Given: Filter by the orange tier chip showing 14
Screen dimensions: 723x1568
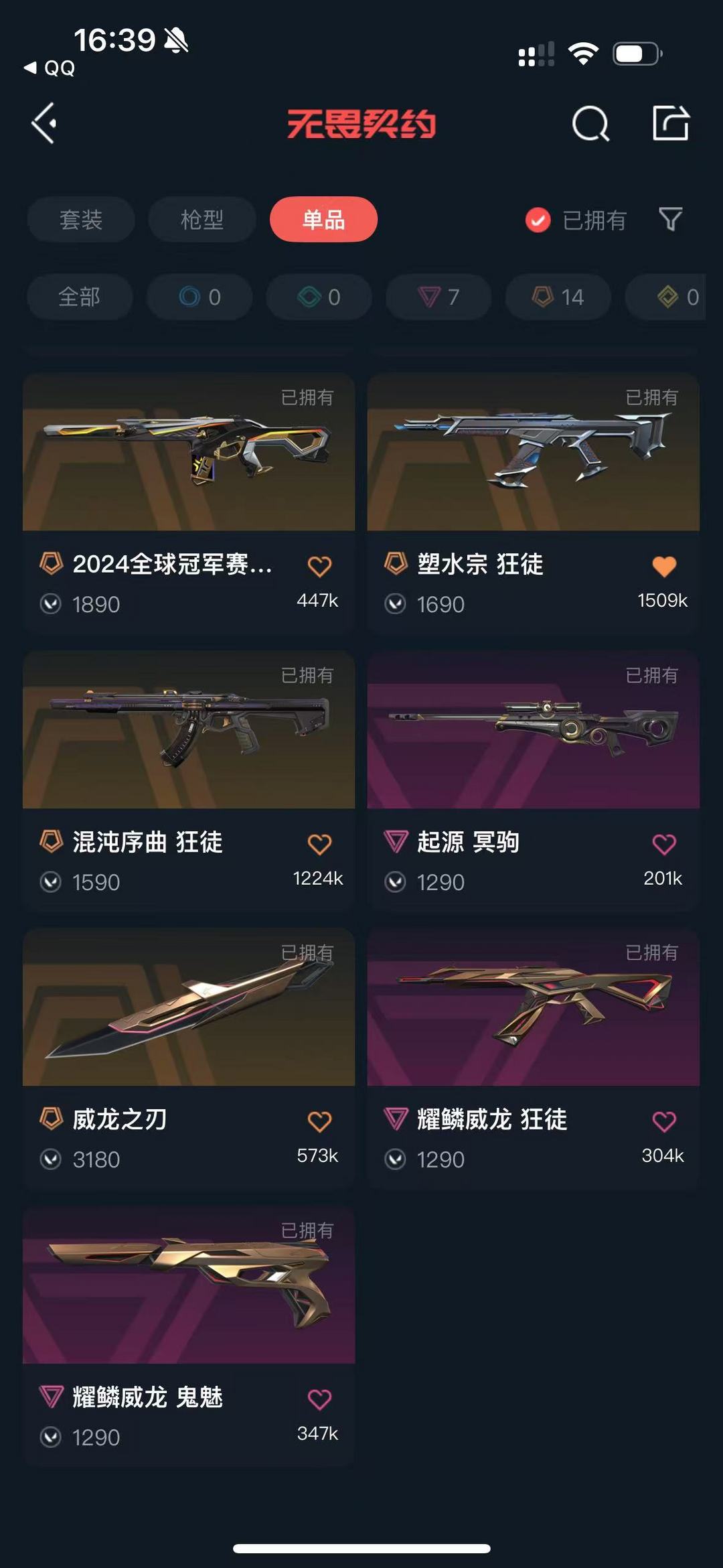Looking at the screenshot, I should (558, 297).
